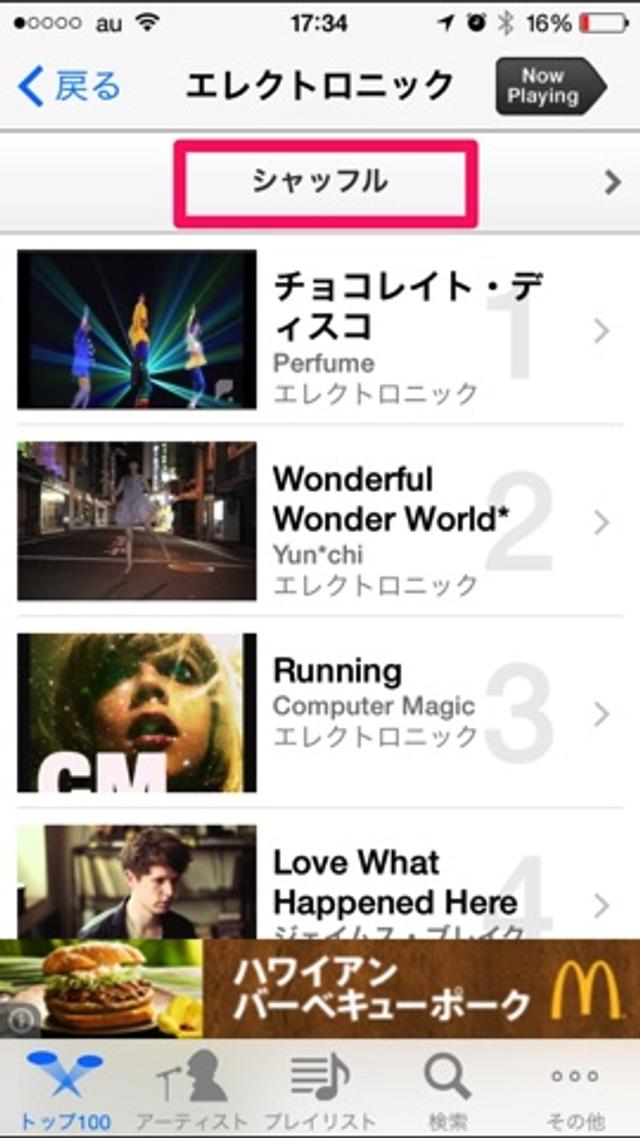Go to the 検索 tab
Screen dimensions: 640x1138
coord(447,1090)
